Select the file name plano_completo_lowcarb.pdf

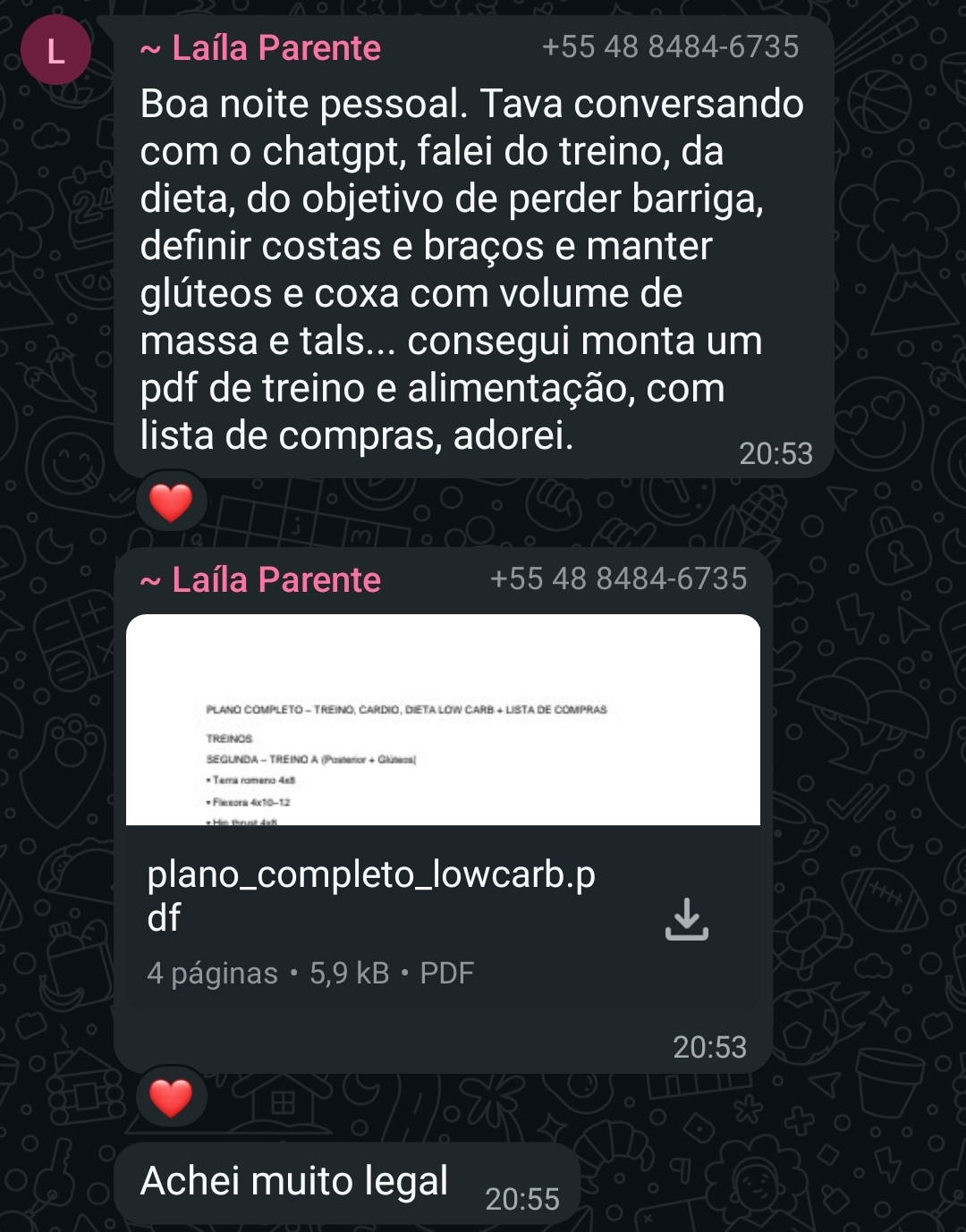click(373, 892)
